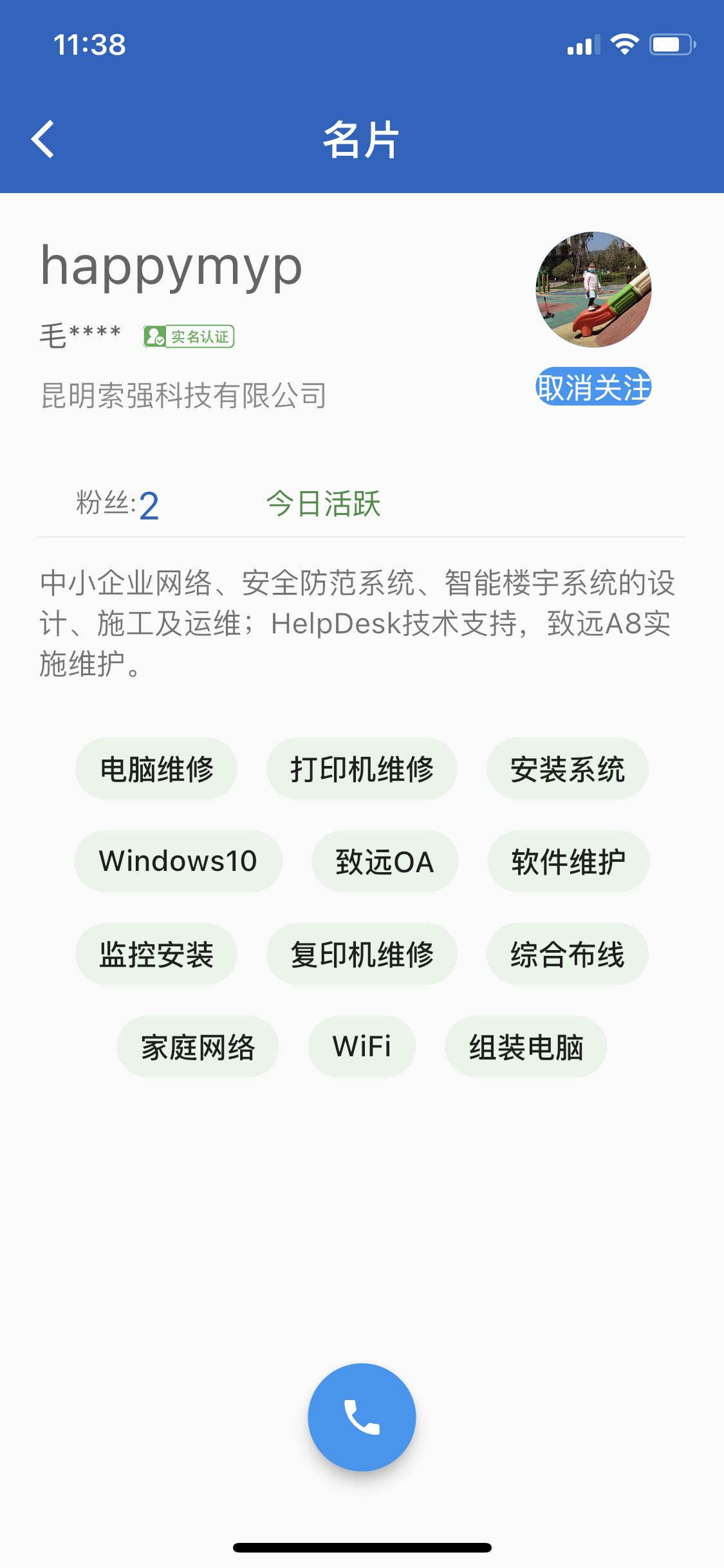Image resolution: width=724 pixels, height=1568 pixels.
Task: Tap the 复印机维修 chip
Action: tap(362, 954)
